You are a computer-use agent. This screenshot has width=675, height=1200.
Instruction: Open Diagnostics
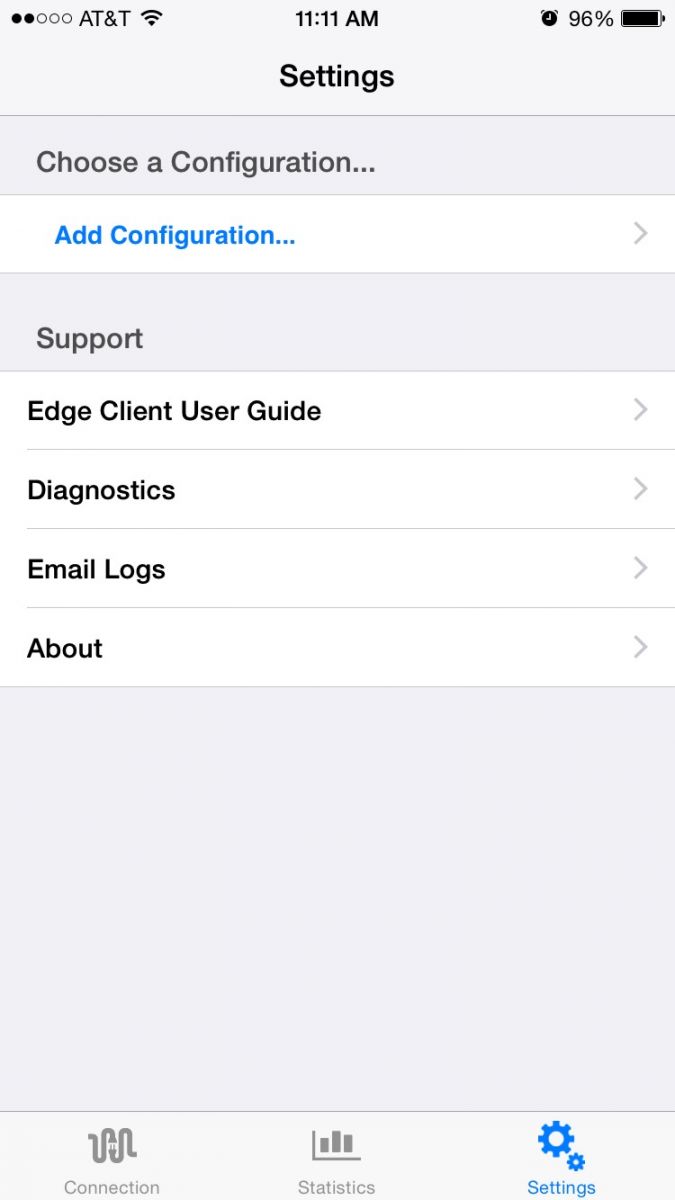click(337, 490)
